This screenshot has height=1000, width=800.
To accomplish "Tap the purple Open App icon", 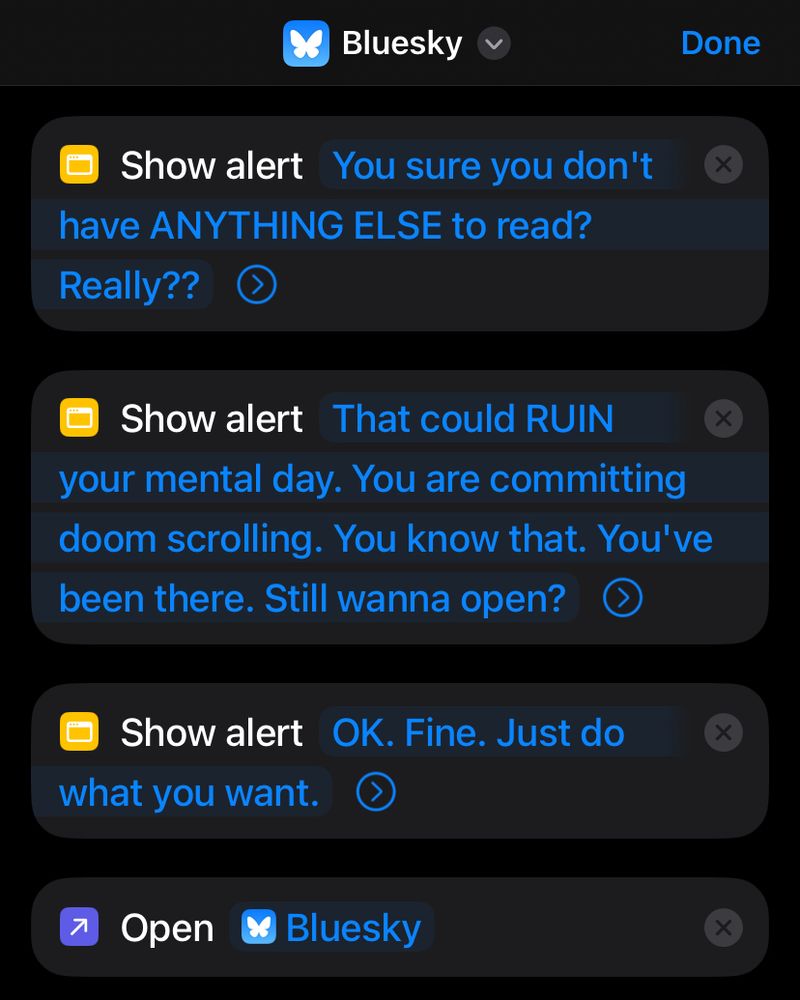I will (x=79, y=927).
